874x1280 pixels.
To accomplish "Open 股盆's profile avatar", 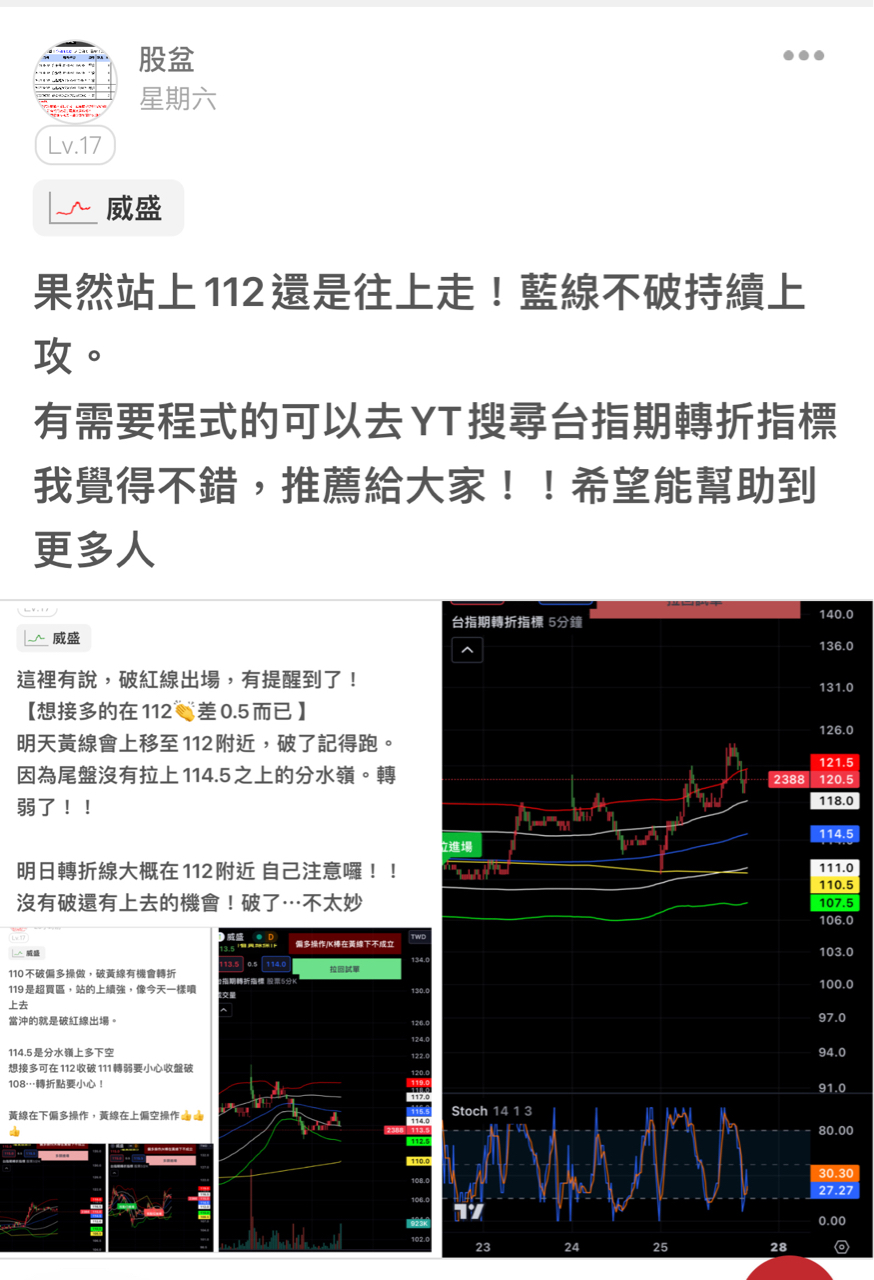I will (76, 81).
